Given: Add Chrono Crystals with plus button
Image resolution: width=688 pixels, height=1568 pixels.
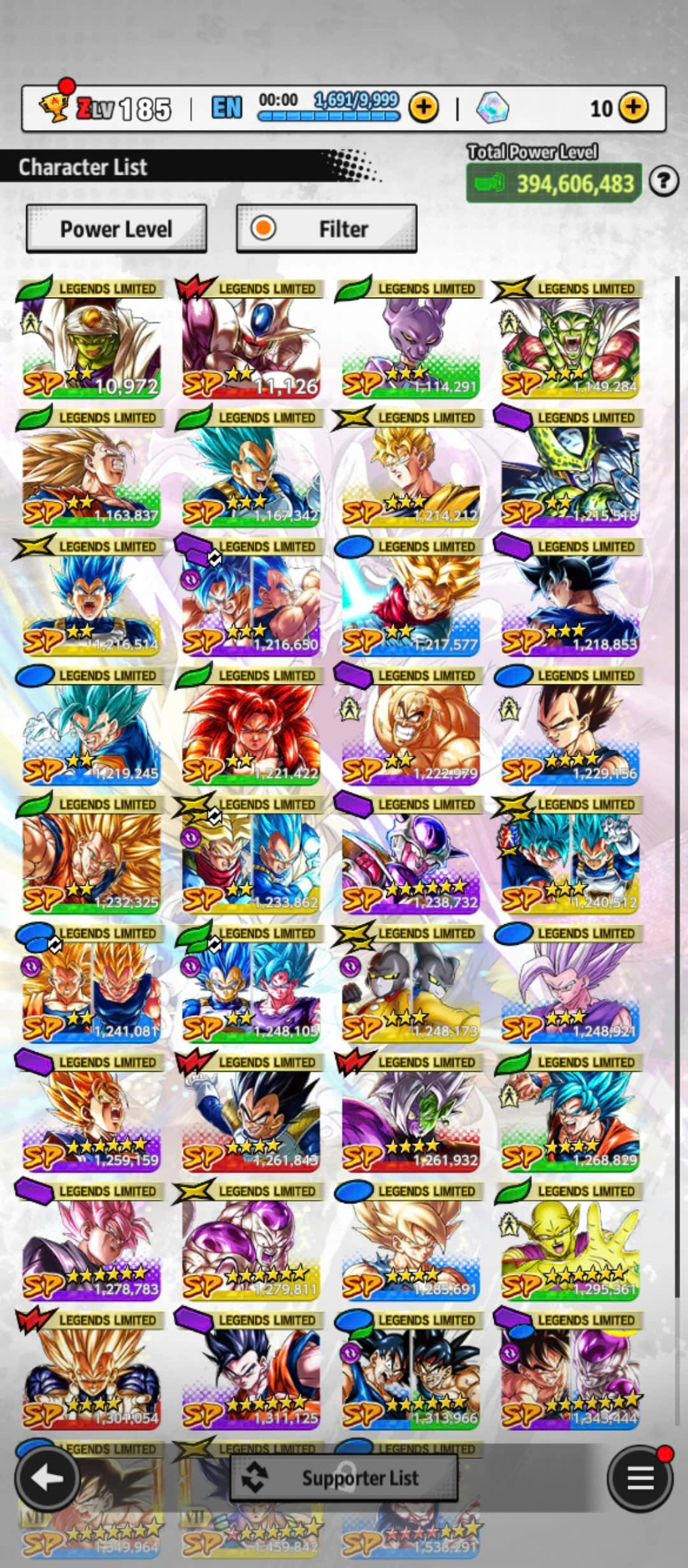Looking at the screenshot, I should (x=633, y=108).
